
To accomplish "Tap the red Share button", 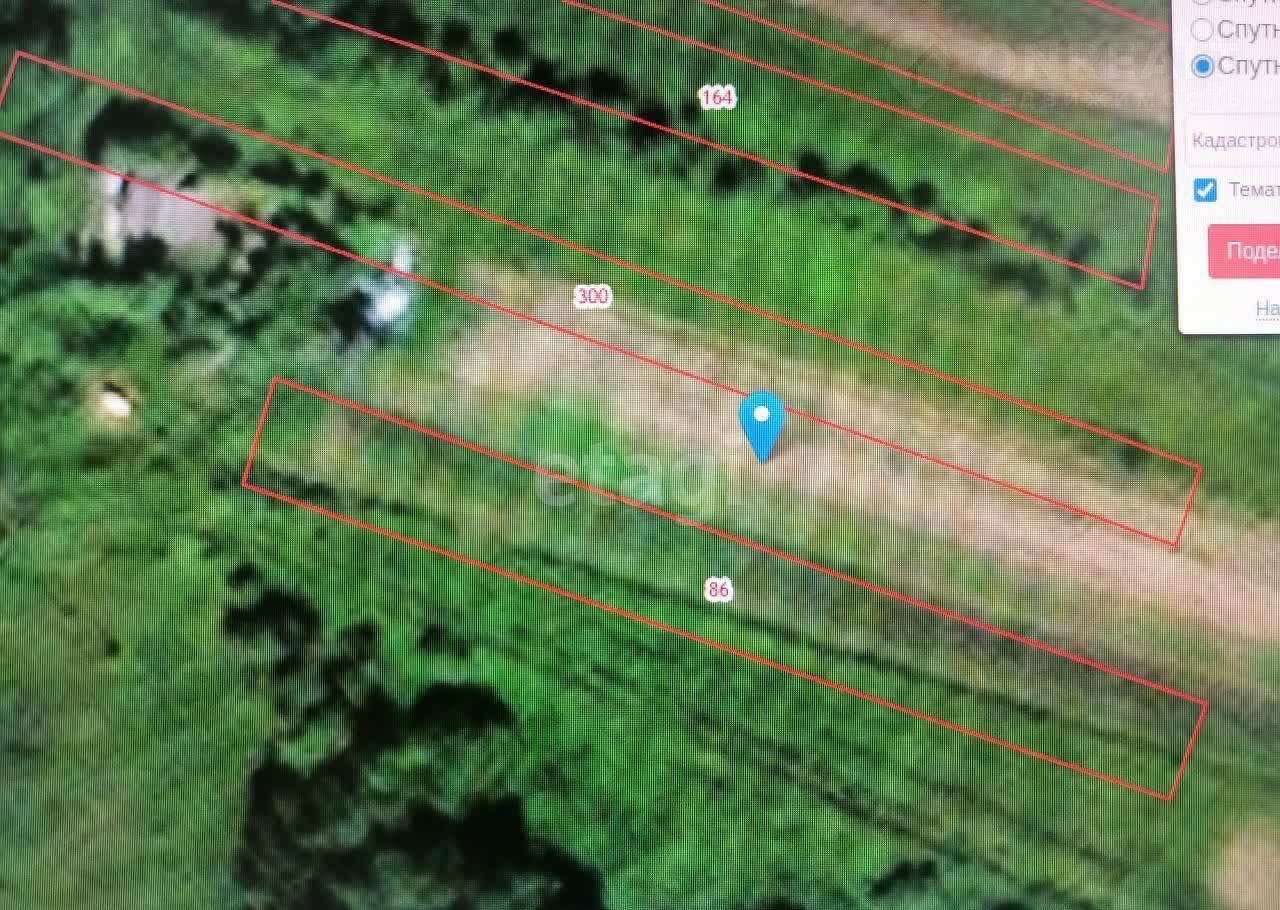I will [1245, 251].
